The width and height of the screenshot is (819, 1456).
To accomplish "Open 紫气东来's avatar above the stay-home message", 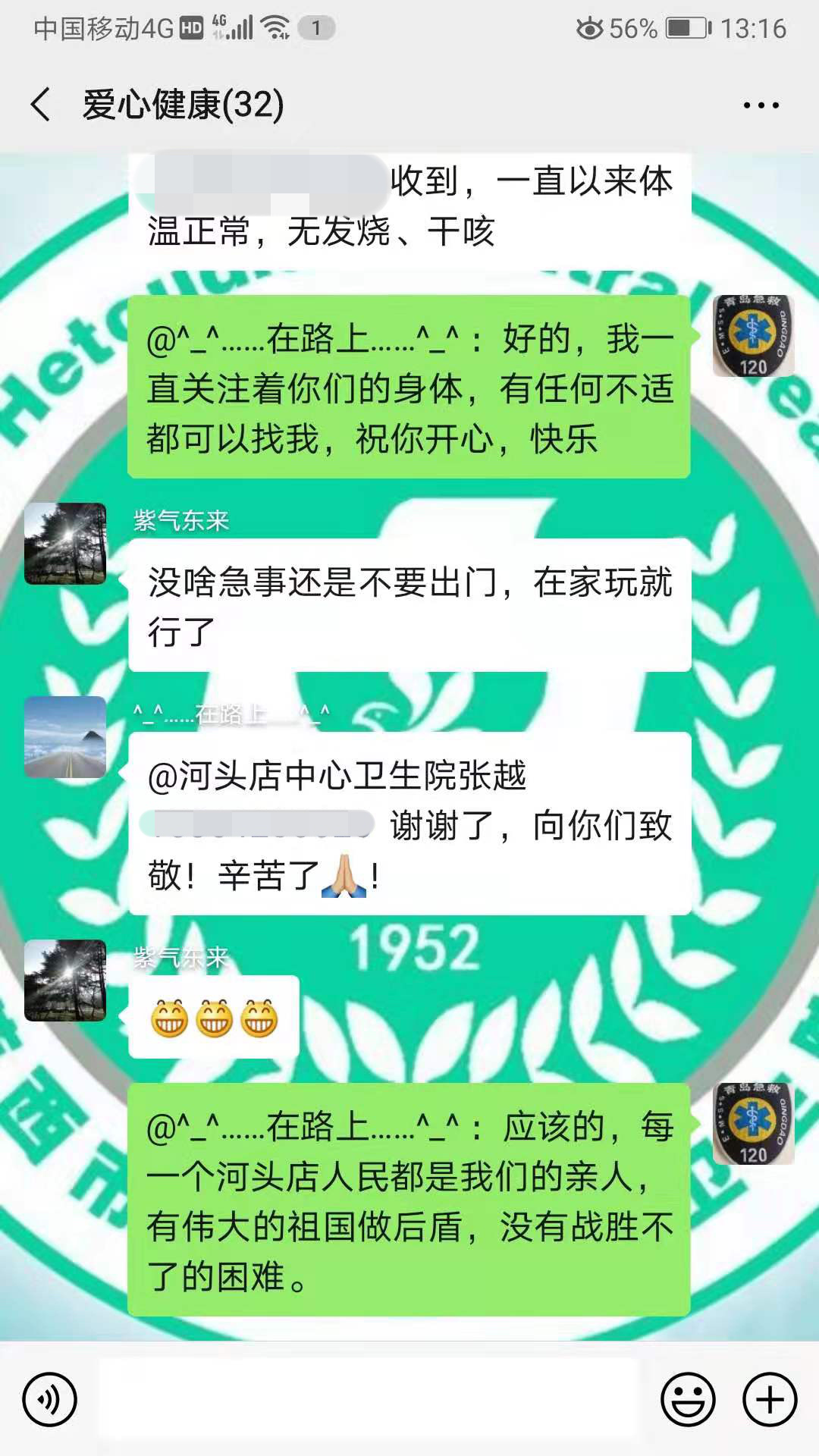I will [65, 543].
